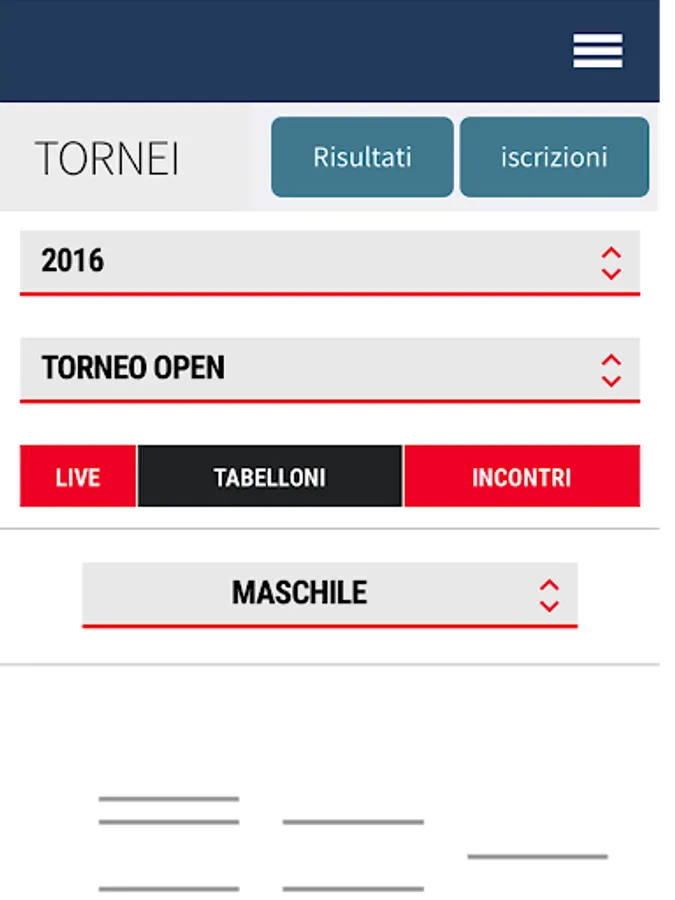Expand the 2016 year dropdown
Image resolution: width=675 pixels, height=900 pixels.
coord(329,262)
